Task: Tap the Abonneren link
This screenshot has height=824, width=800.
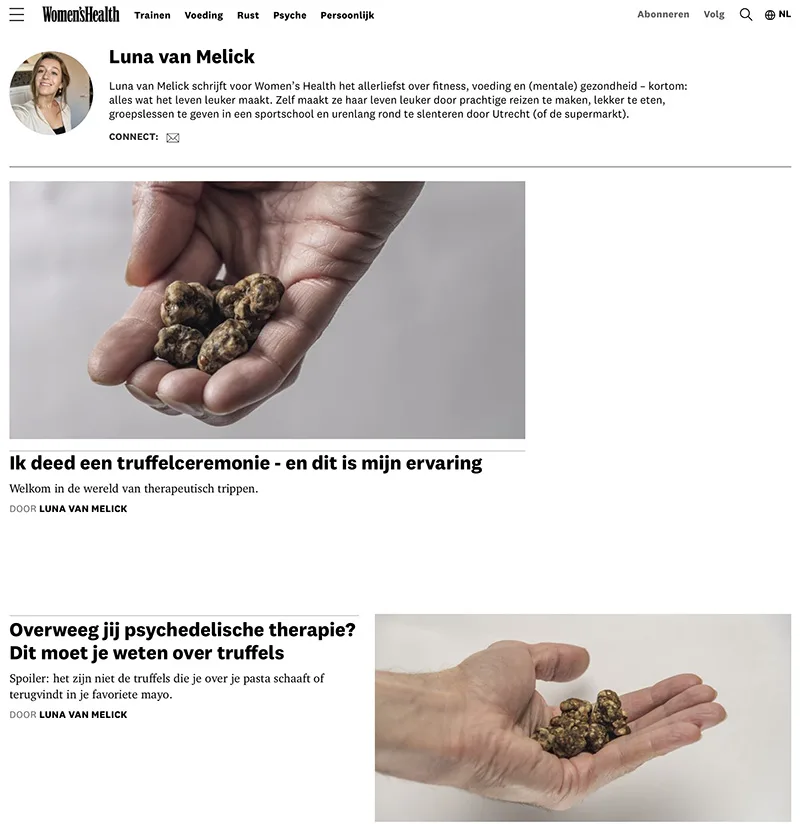Action: [663, 15]
